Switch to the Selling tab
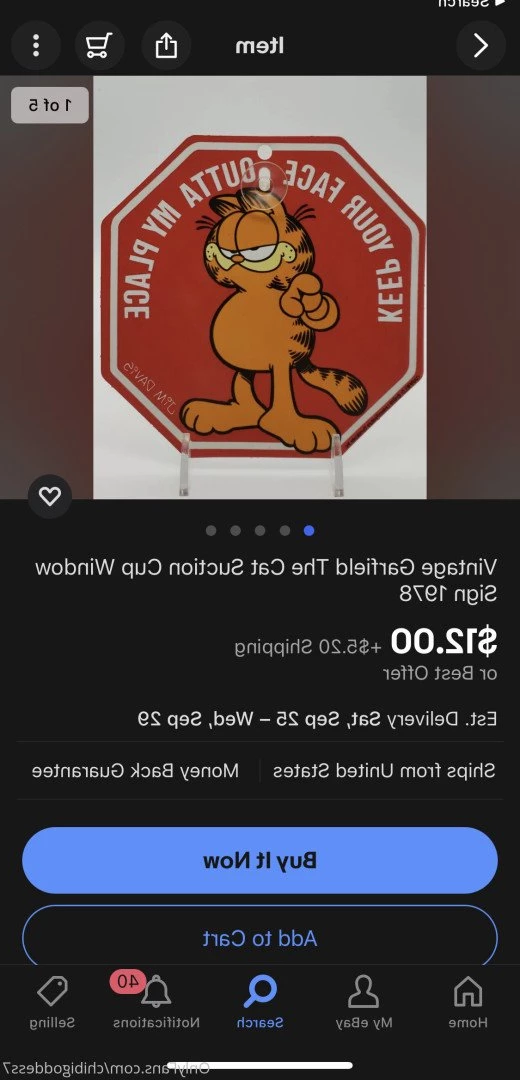Screen dimensions: 520x1080 click(52, 1003)
